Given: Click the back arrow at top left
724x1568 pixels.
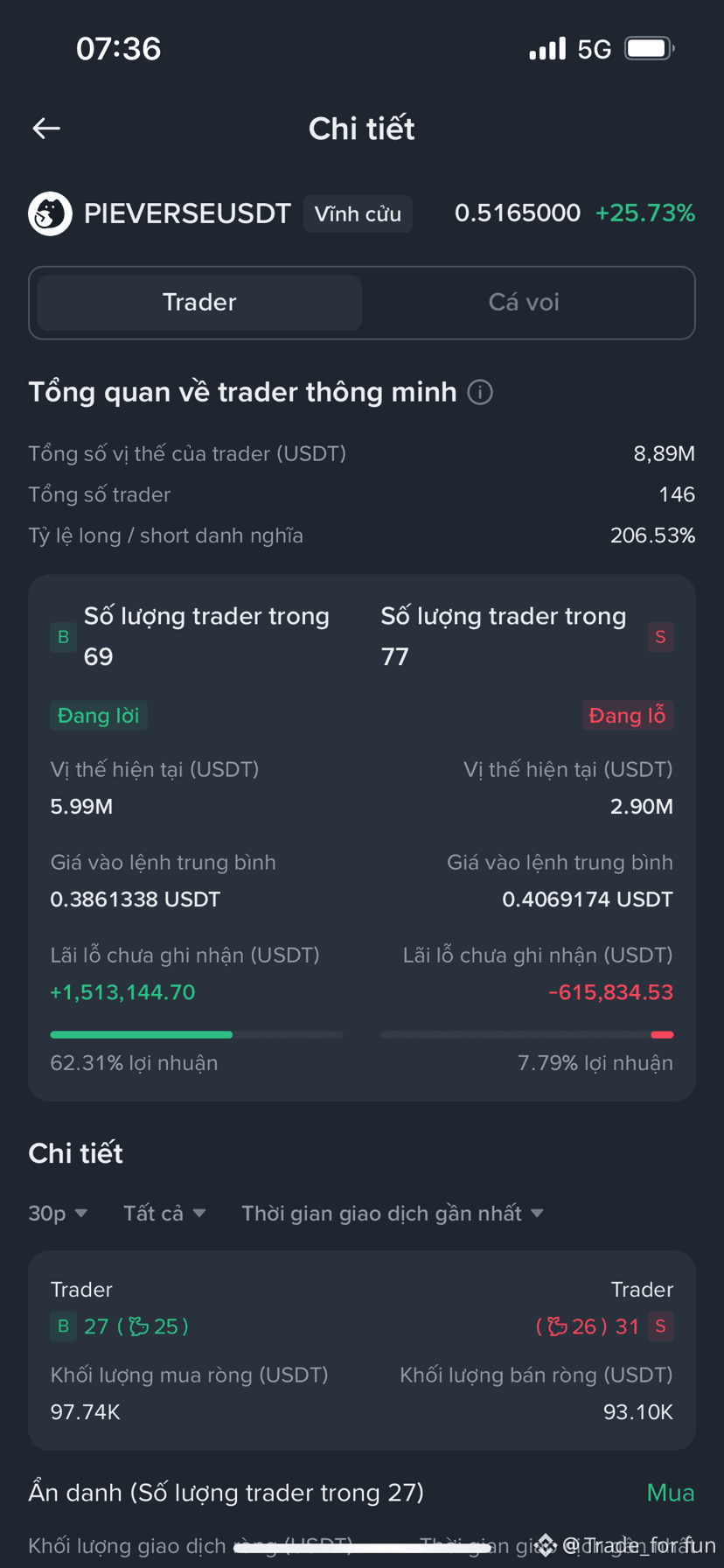Looking at the screenshot, I should [45, 128].
